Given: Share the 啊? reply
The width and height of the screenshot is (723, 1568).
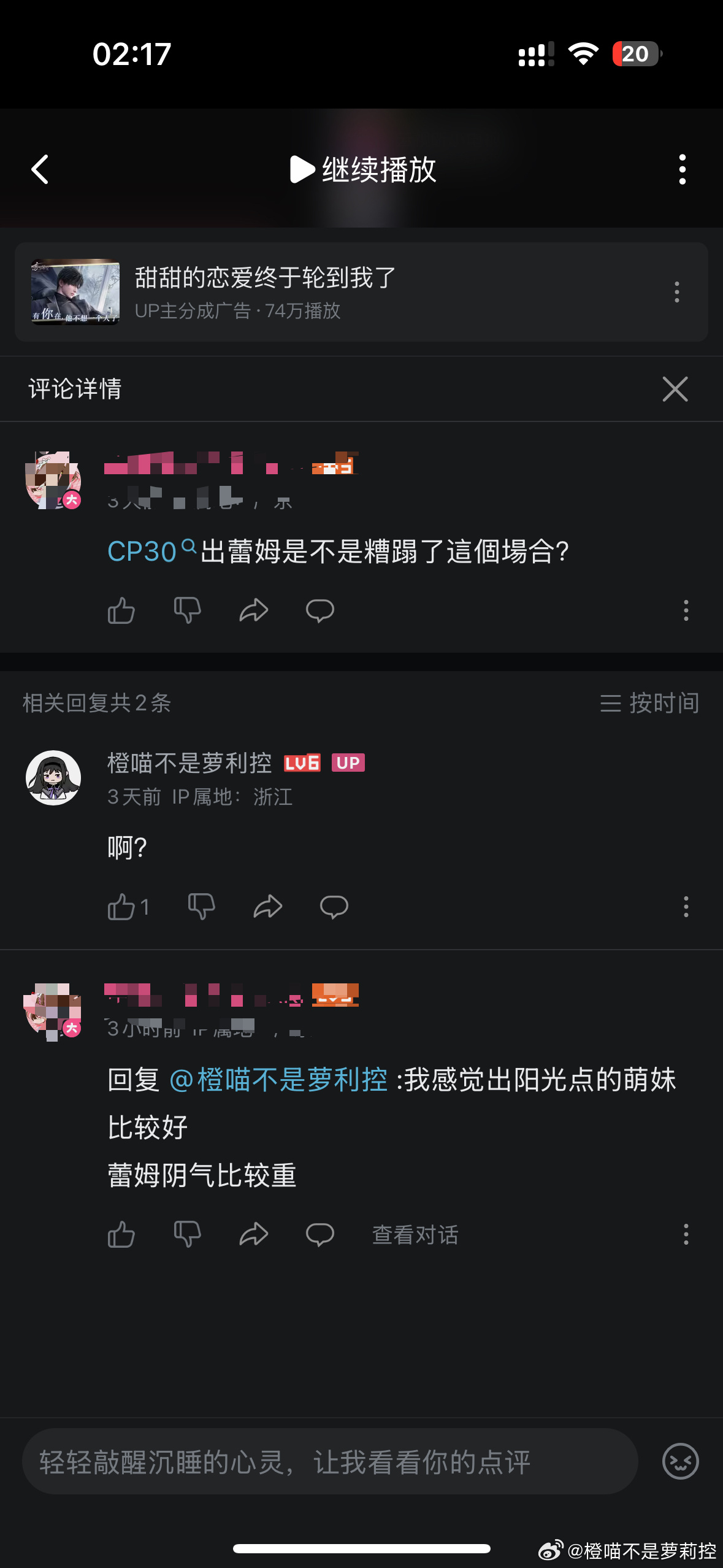Looking at the screenshot, I should coord(267,907).
